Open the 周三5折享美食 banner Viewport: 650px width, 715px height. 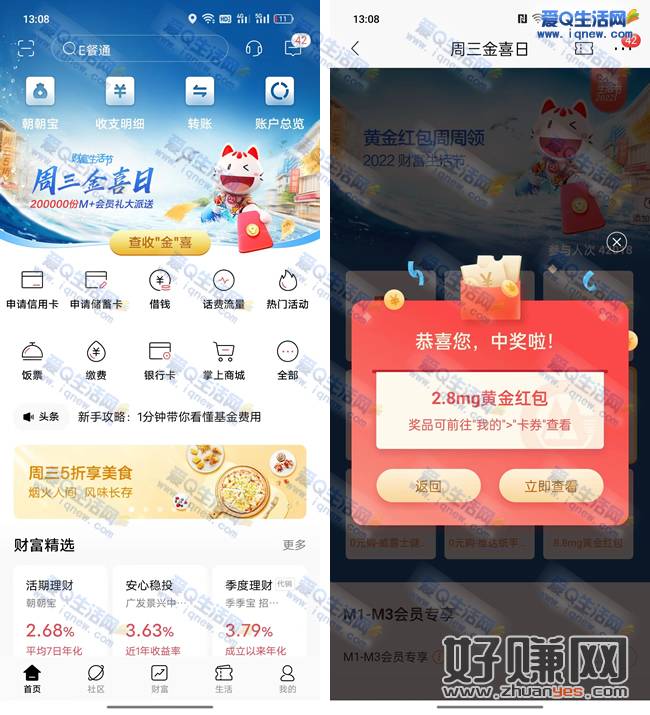160,481
